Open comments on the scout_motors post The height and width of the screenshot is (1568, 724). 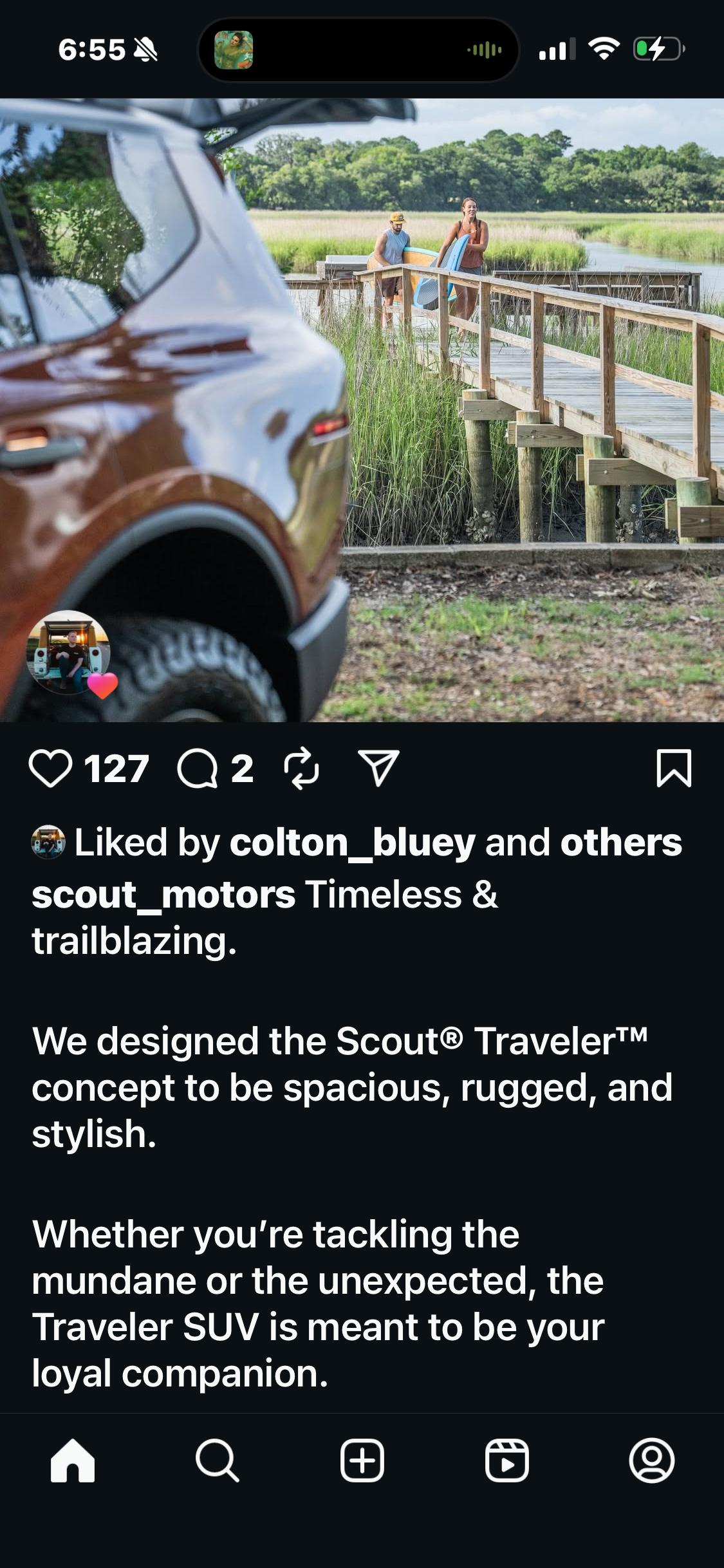[197, 769]
